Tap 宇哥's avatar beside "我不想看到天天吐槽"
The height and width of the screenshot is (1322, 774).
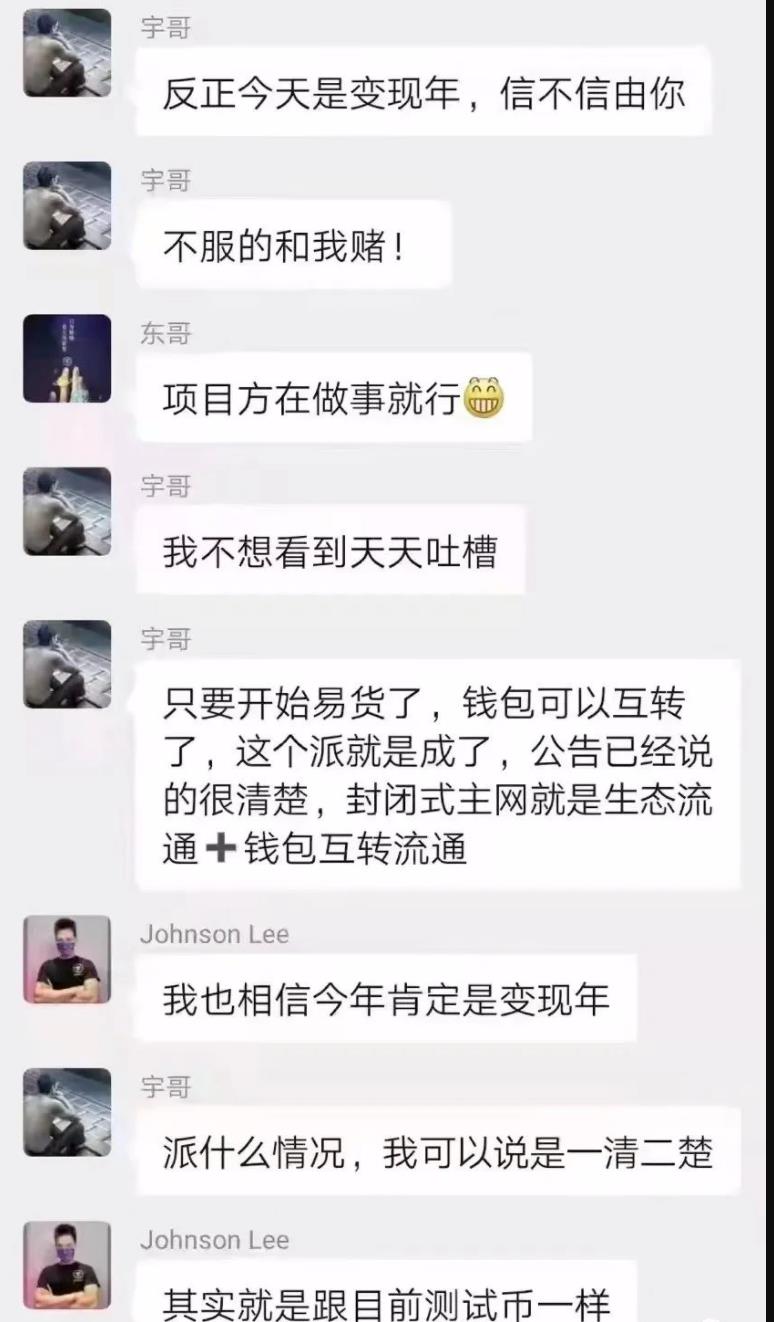[x=67, y=511]
